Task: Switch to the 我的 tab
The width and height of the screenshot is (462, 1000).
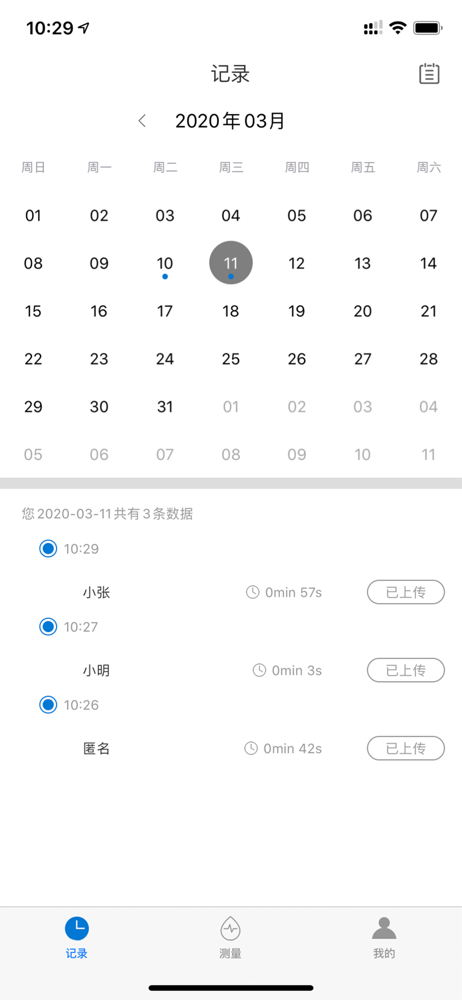Action: point(384,938)
